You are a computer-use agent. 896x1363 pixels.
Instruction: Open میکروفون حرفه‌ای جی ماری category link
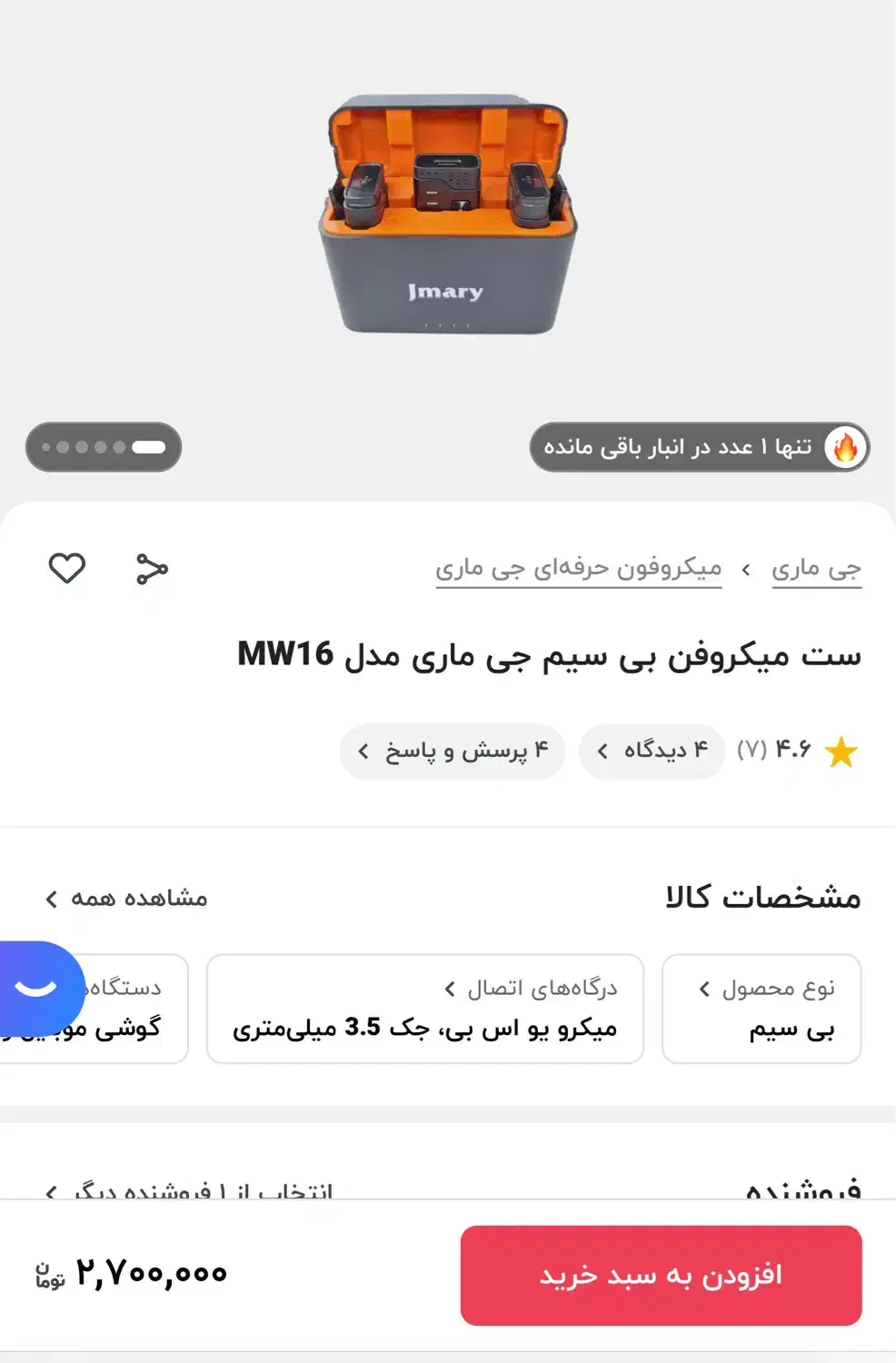click(x=578, y=570)
